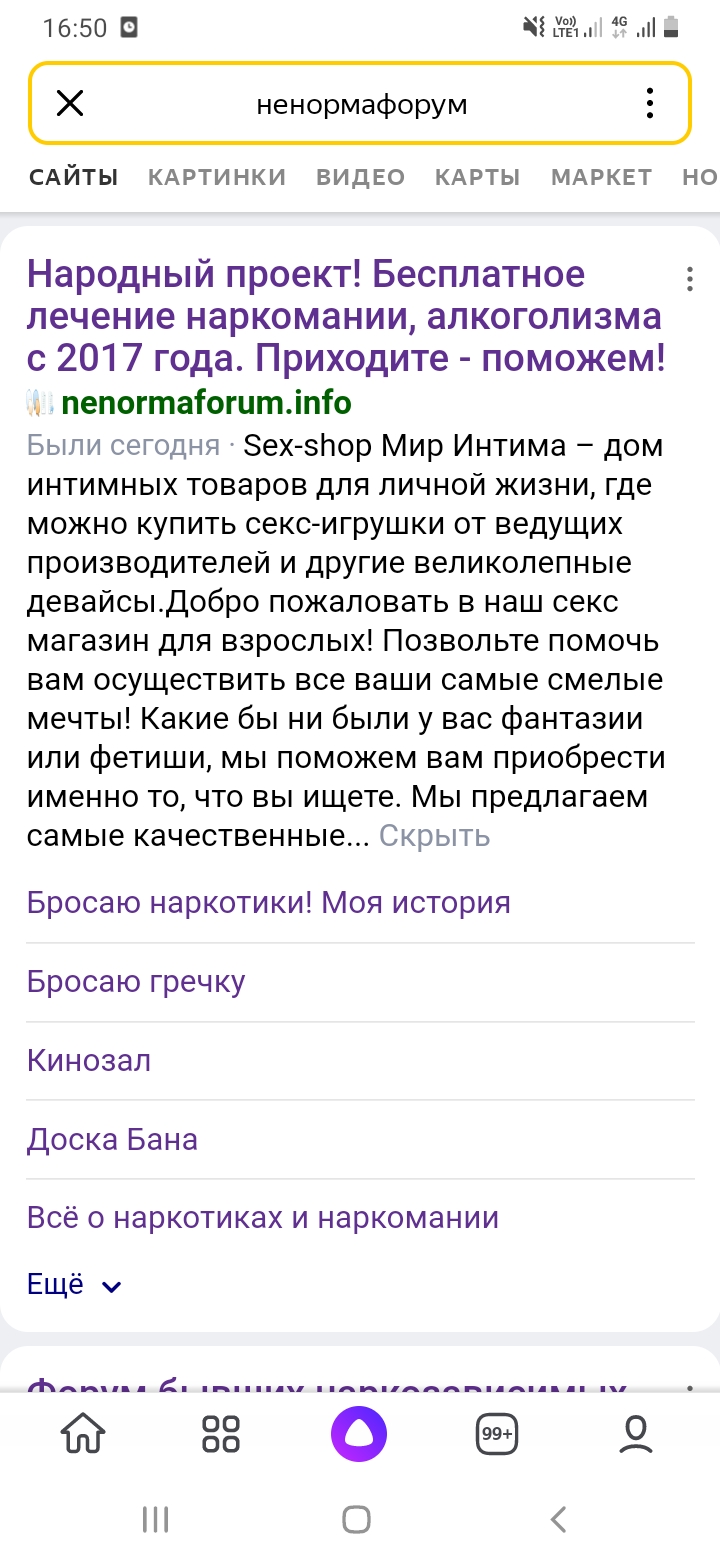Open the nenormaforum.info site link

pyautogui.click(x=206, y=403)
